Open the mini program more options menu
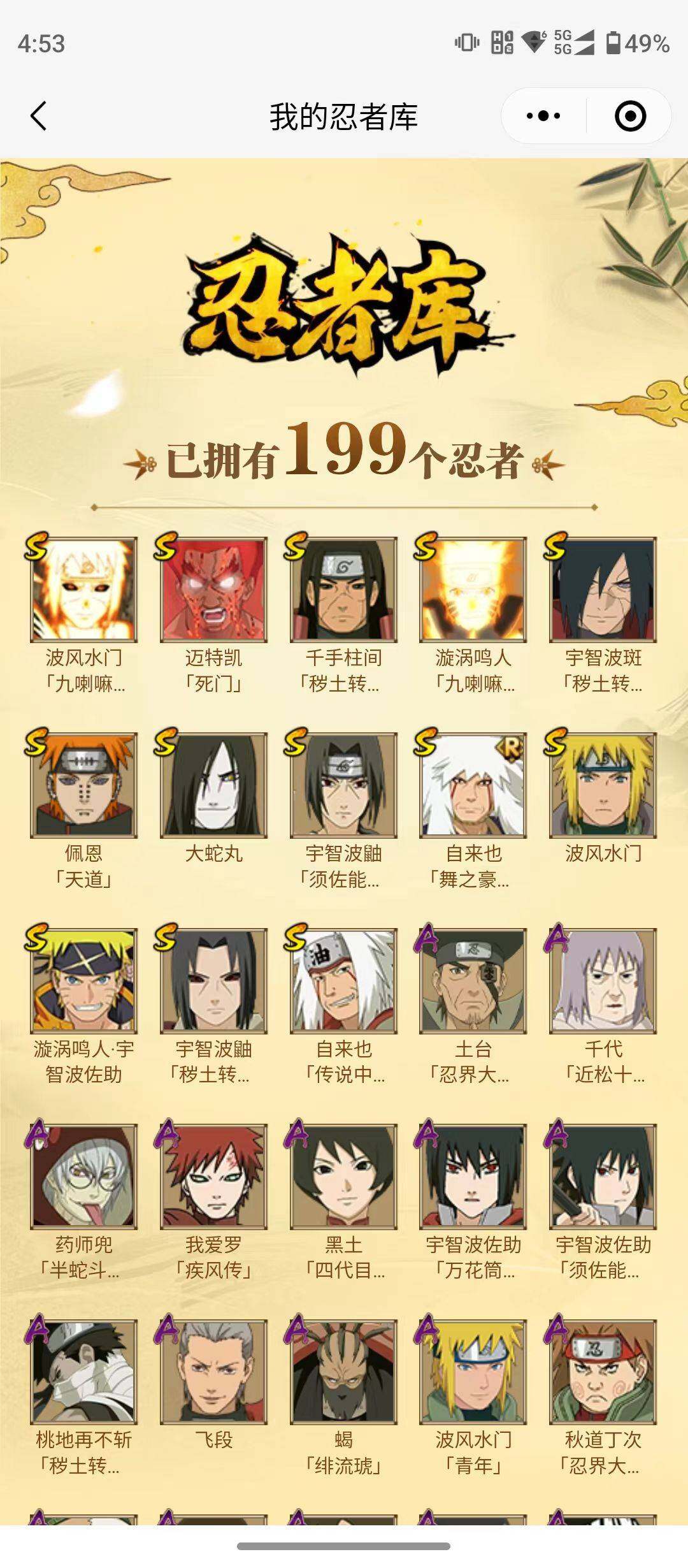The width and height of the screenshot is (688, 1568). (543, 116)
